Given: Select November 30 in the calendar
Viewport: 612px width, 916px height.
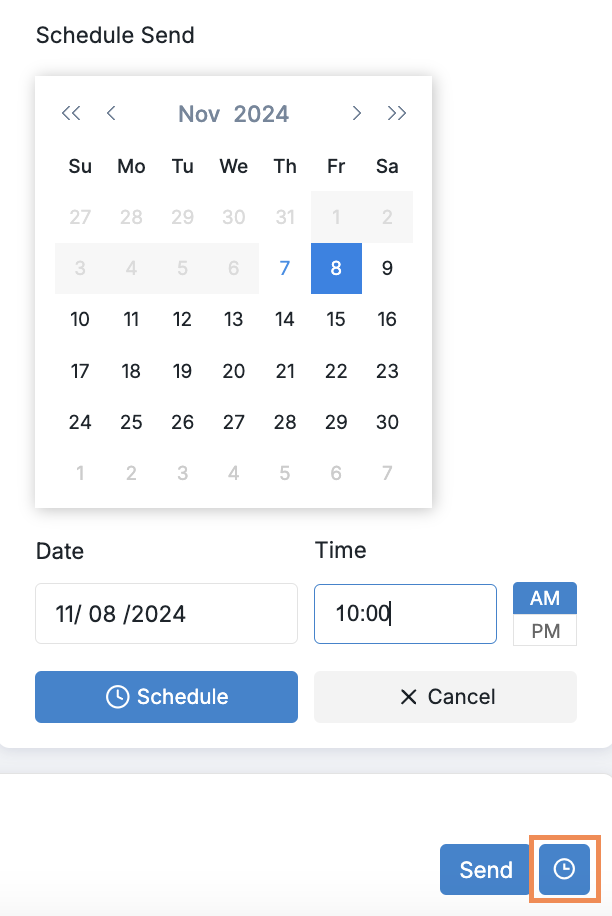Looking at the screenshot, I should [x=387, y=422].
